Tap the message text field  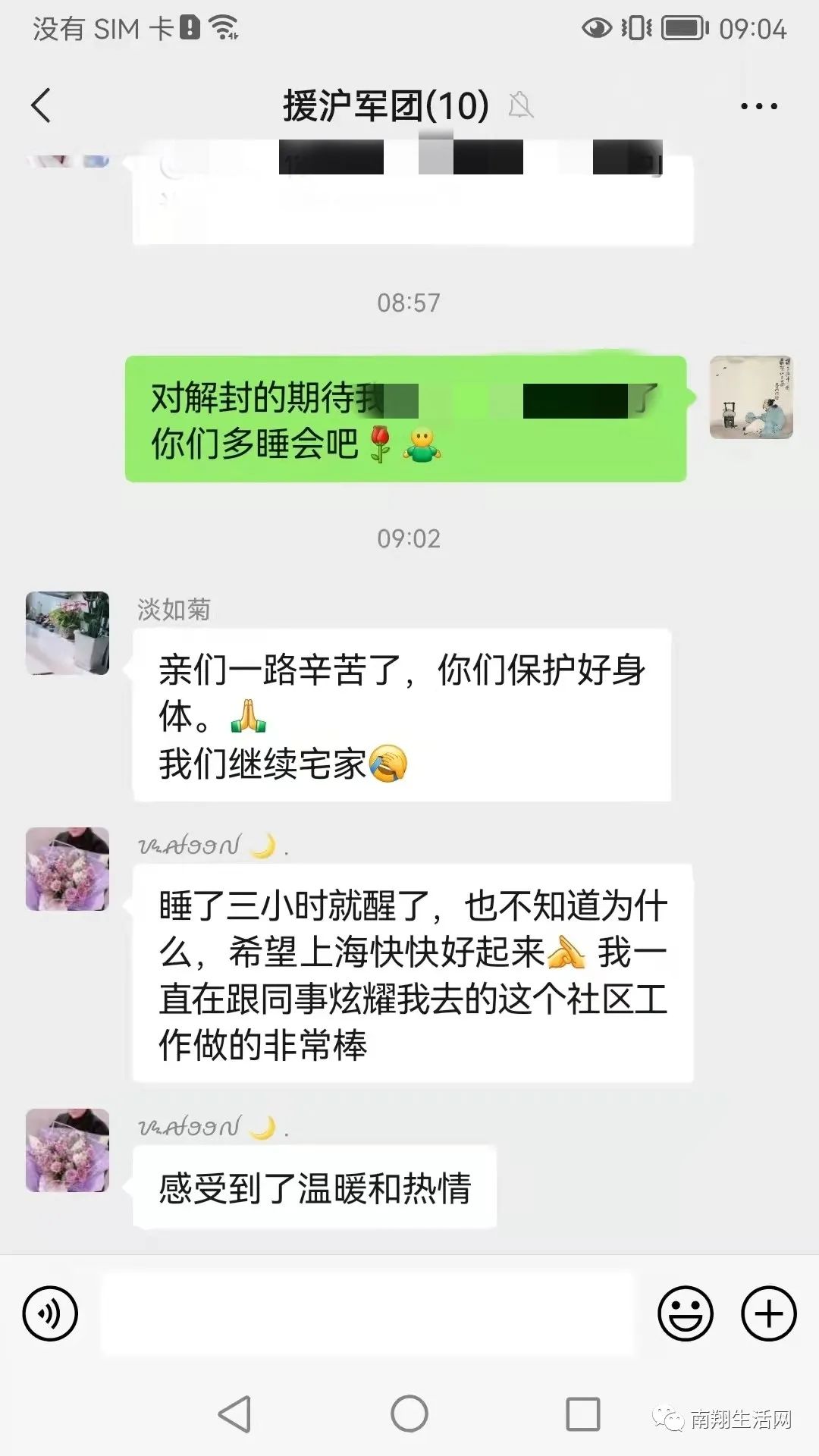point(368,1313)
